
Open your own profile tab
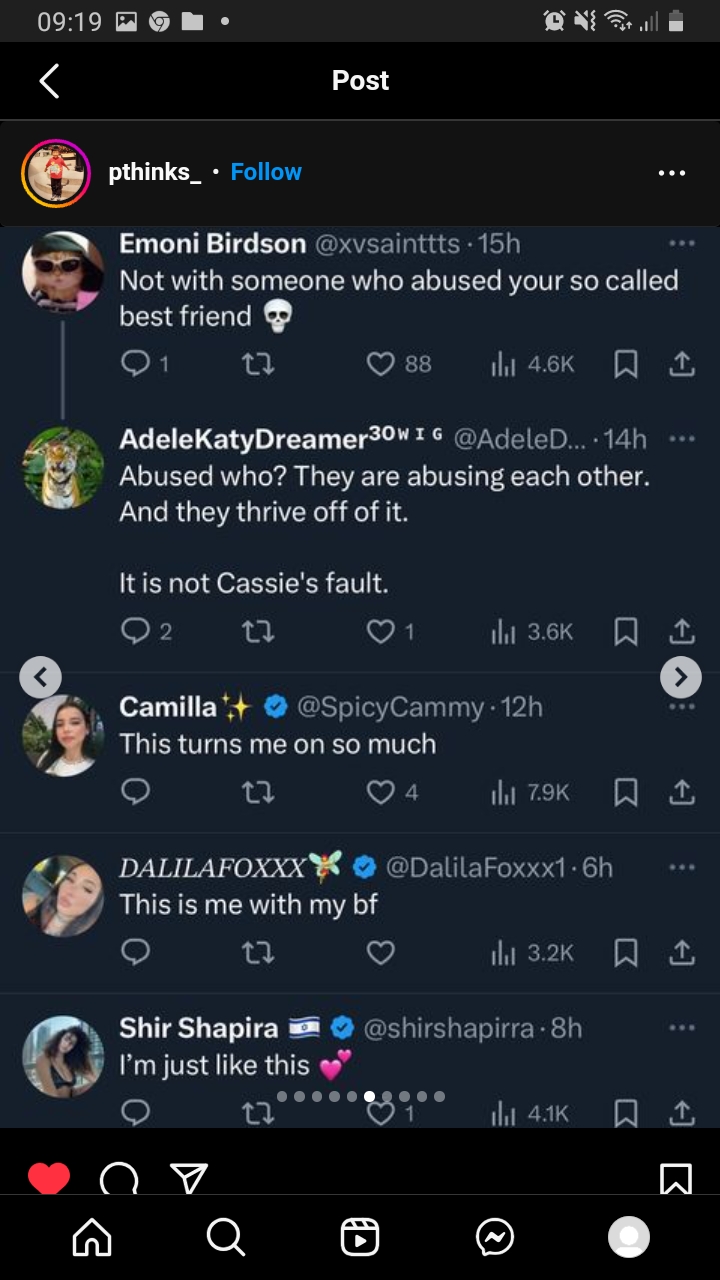pyautogui.click(x=629, y=1238)
